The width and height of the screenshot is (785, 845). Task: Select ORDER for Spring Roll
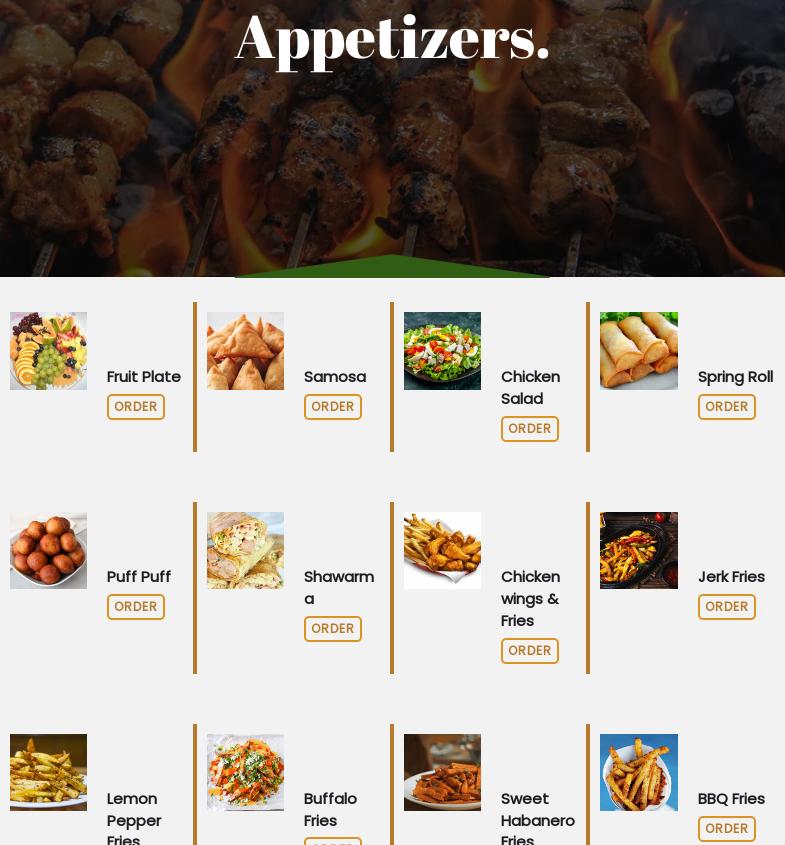(727, 407)
